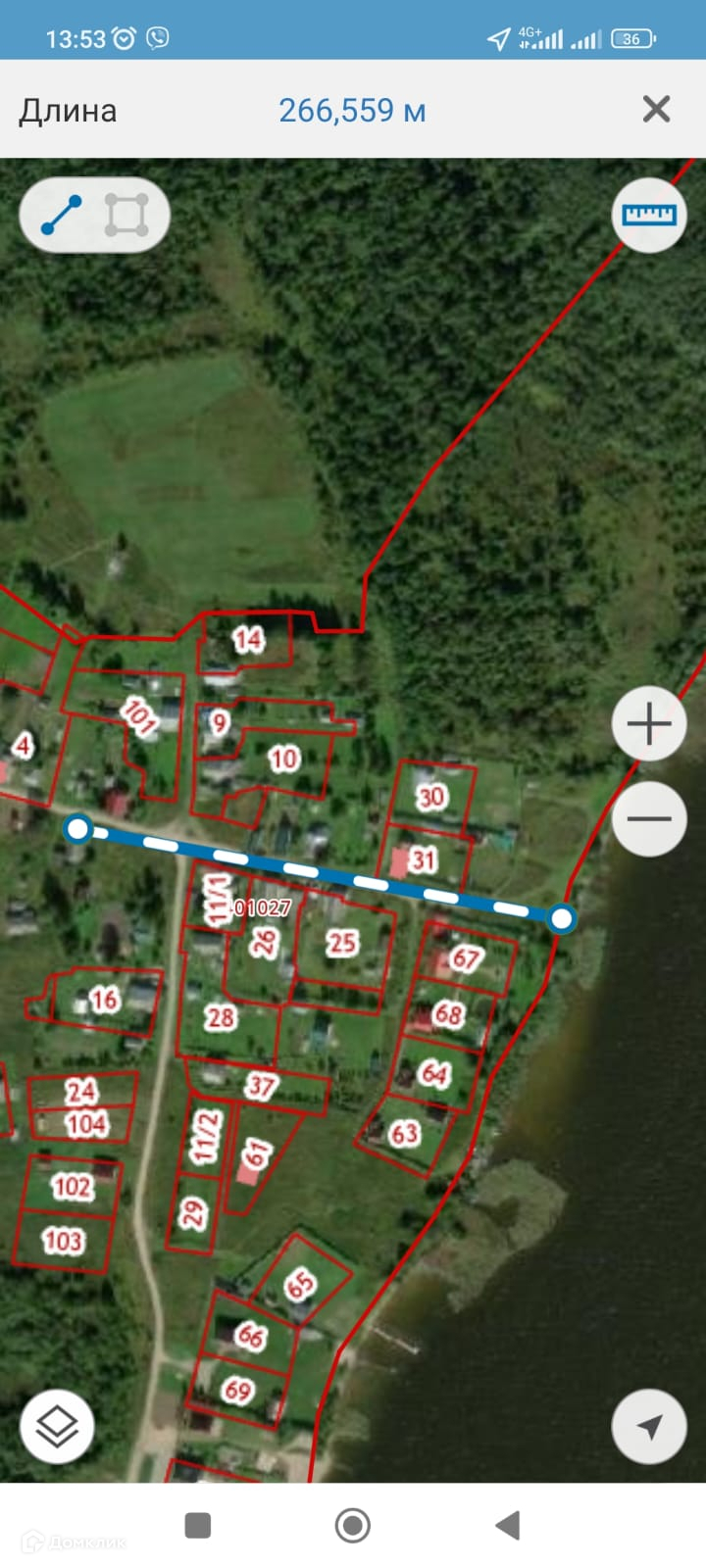Zoom out of the map
This screenshot has width=706, height=1568.
tap(648, 818)
